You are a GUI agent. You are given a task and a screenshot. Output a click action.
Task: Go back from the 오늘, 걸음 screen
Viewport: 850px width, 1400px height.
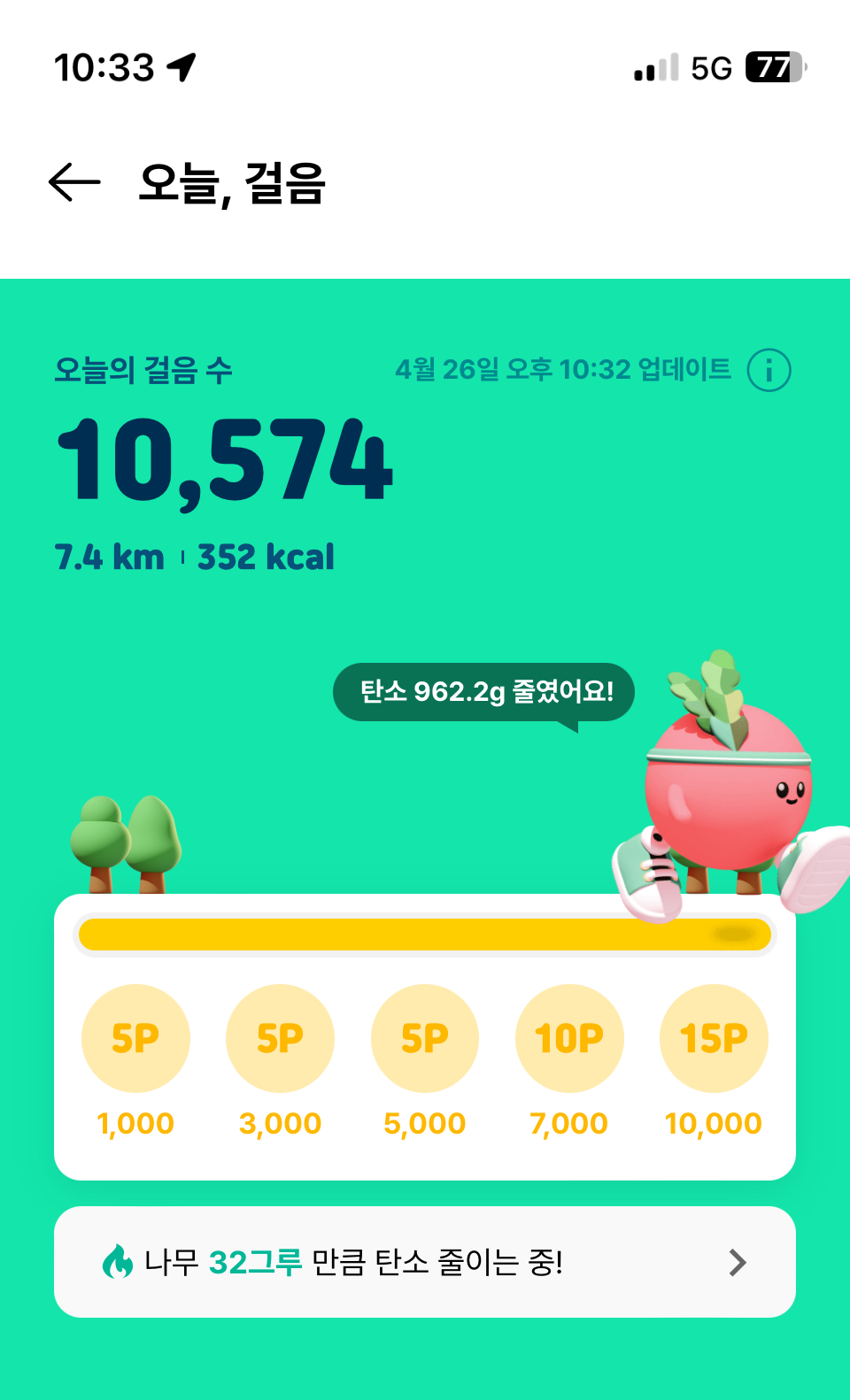74,183
